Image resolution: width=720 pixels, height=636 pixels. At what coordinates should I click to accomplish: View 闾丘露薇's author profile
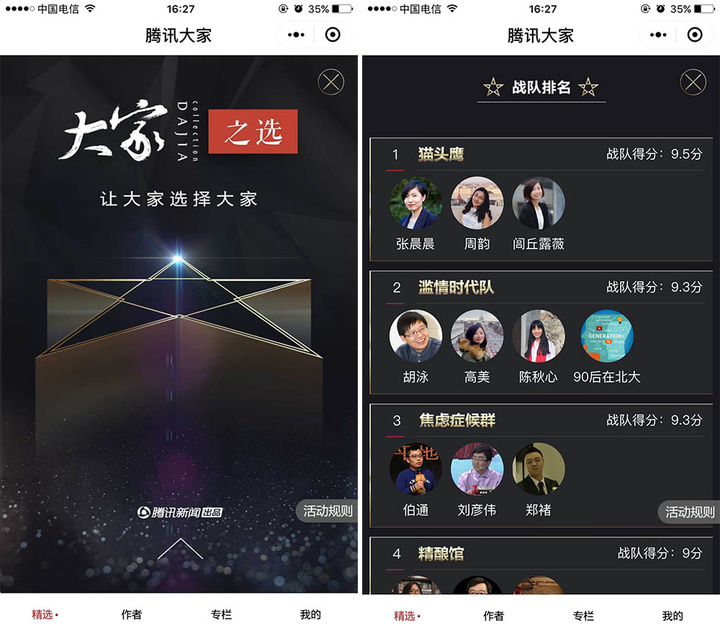[x=538, y=203]
